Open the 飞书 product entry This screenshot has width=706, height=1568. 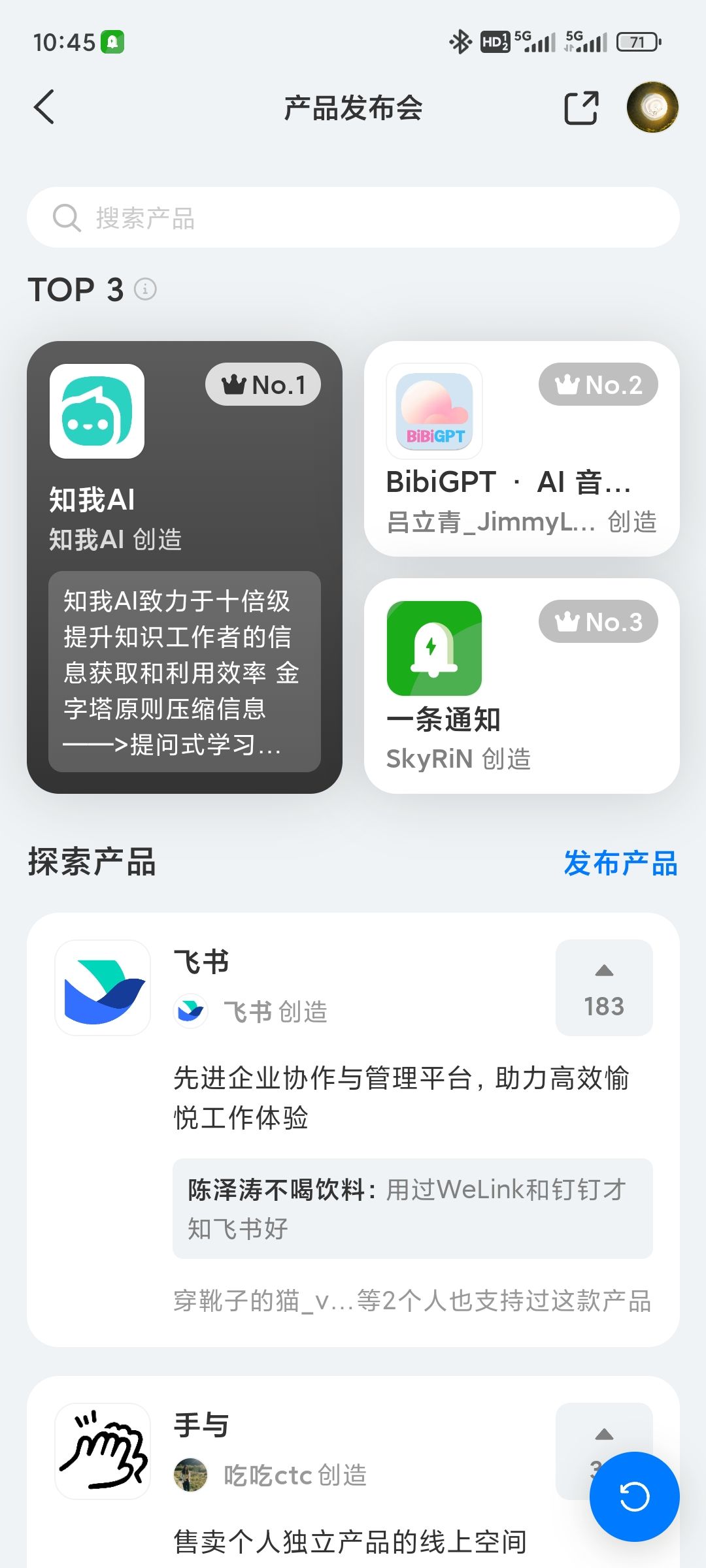pyautogui.click(x=353, y=1130)
